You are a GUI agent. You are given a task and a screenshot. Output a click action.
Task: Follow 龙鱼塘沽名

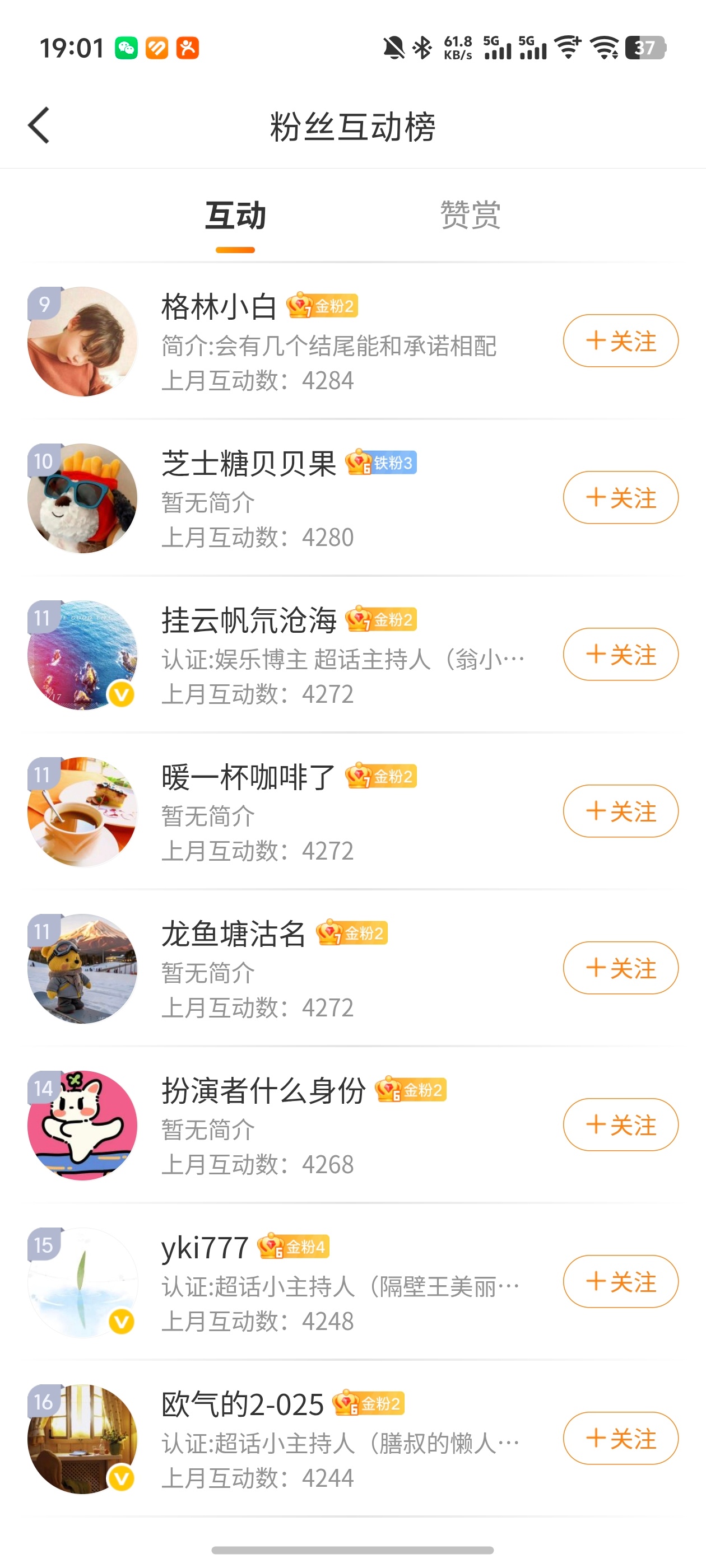[x=620, y=968]
